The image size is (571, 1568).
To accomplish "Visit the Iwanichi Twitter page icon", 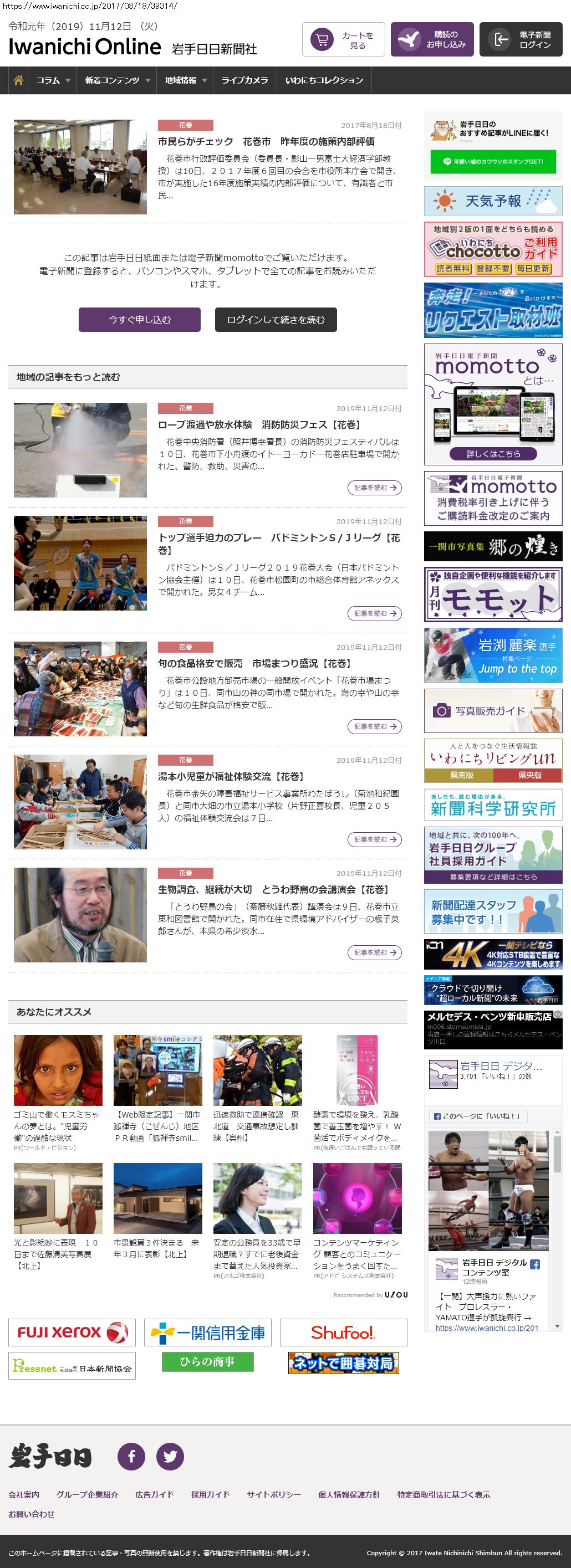I will pyautogui.click(x=170, y=1456).
